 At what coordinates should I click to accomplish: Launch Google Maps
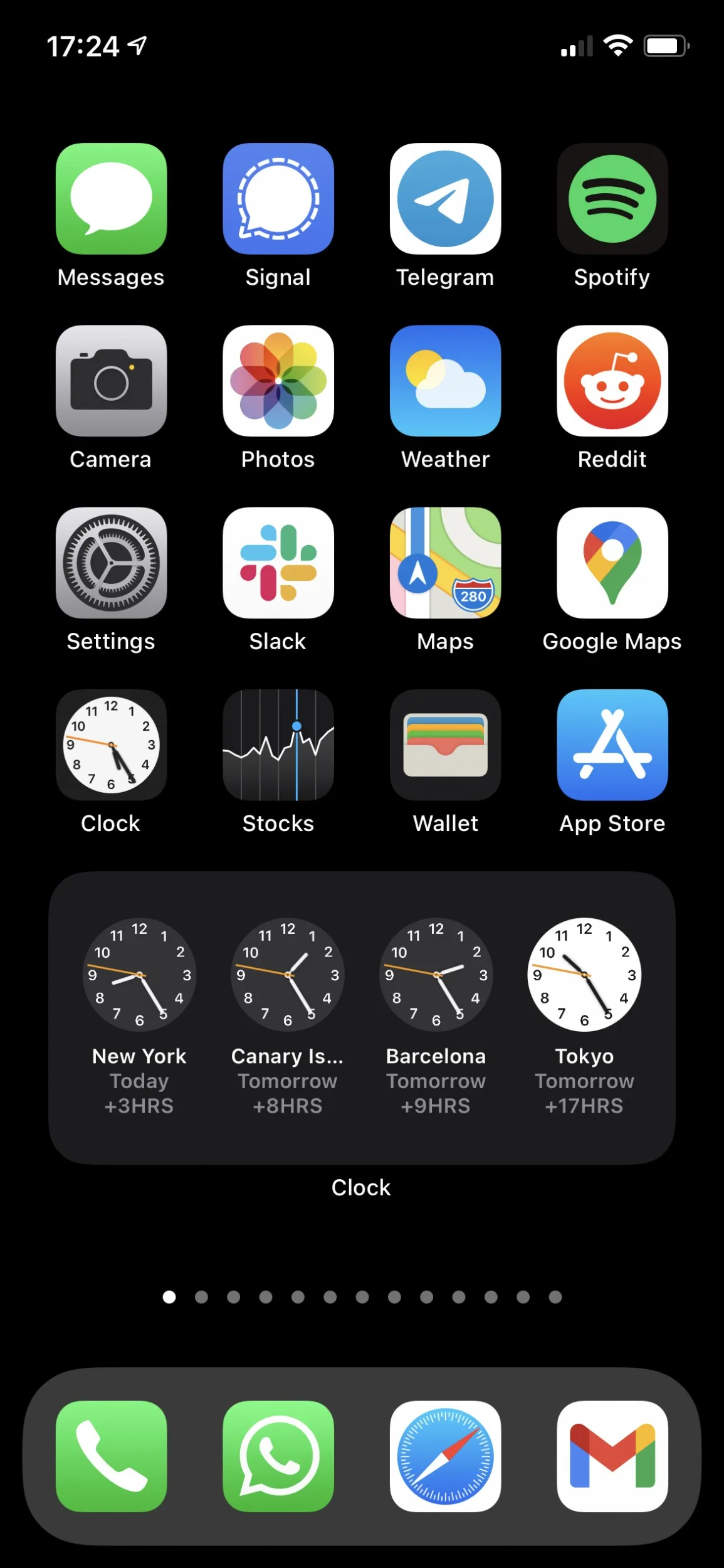(612, 563)
